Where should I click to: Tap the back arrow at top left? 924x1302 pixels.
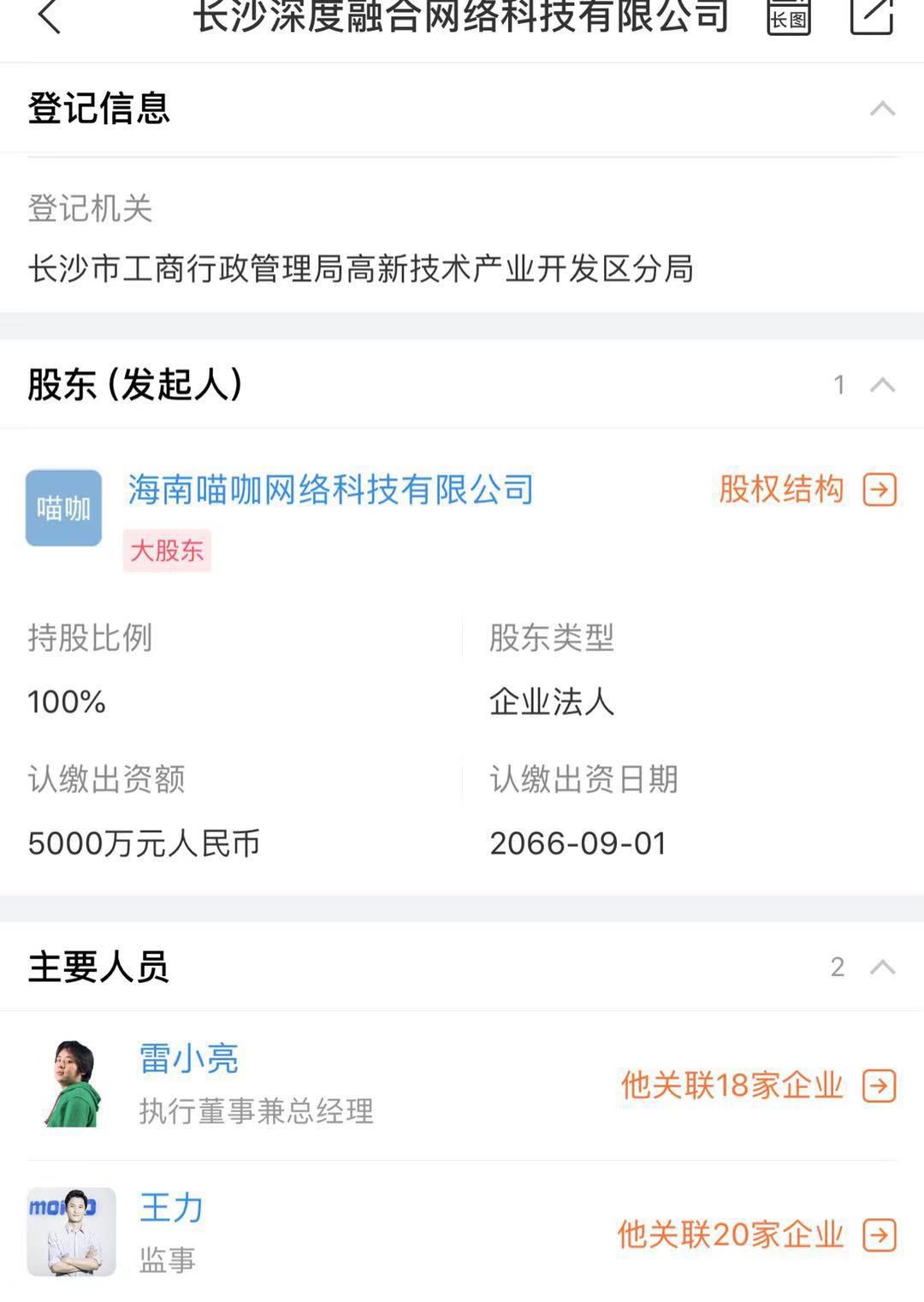click(x=47, y=17)
